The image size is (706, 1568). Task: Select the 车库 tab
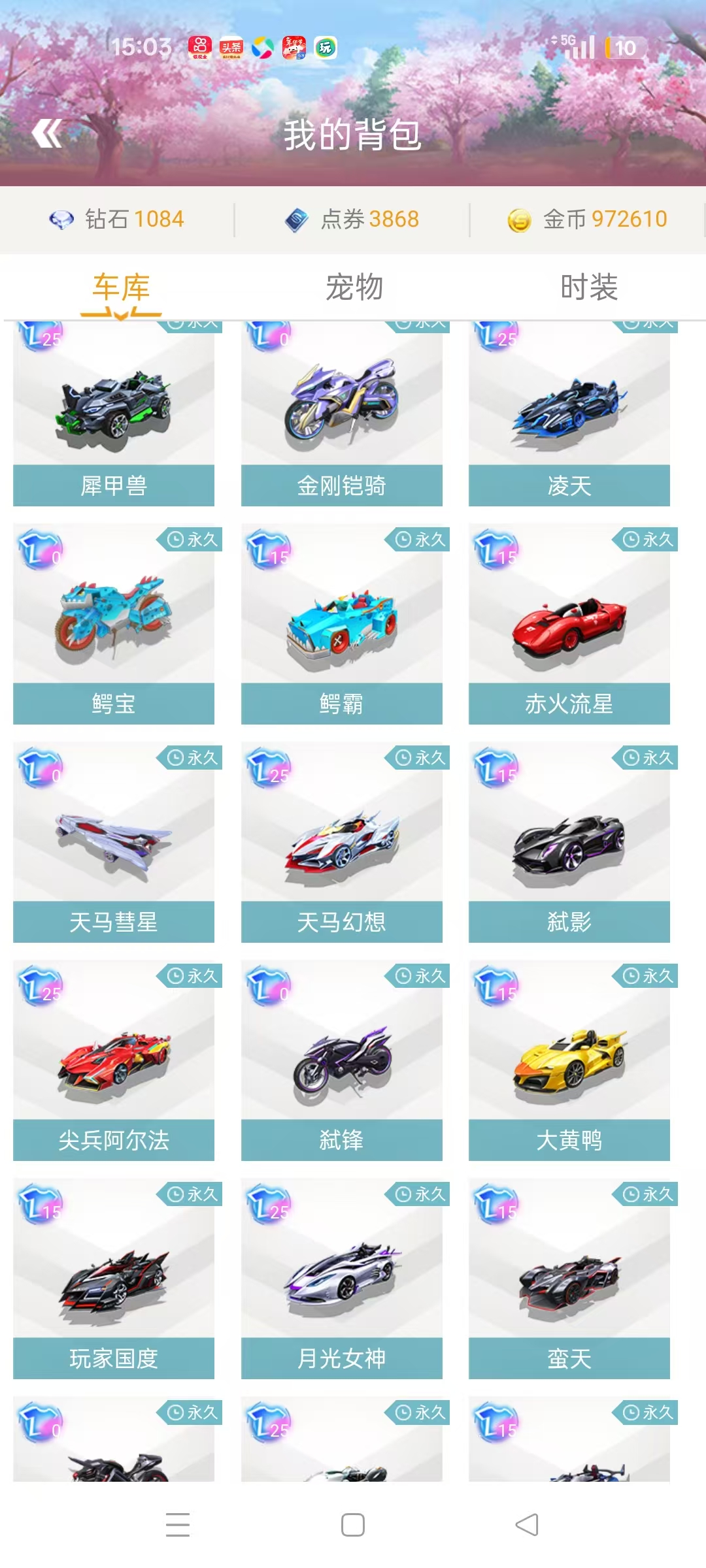pos(121,287)
